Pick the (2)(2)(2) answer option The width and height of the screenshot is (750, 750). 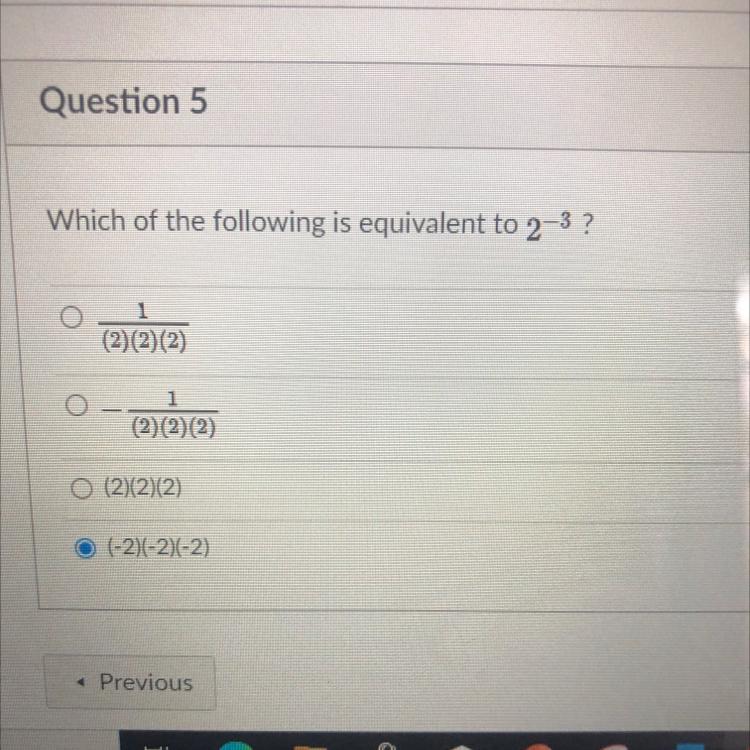click(81, 489)
